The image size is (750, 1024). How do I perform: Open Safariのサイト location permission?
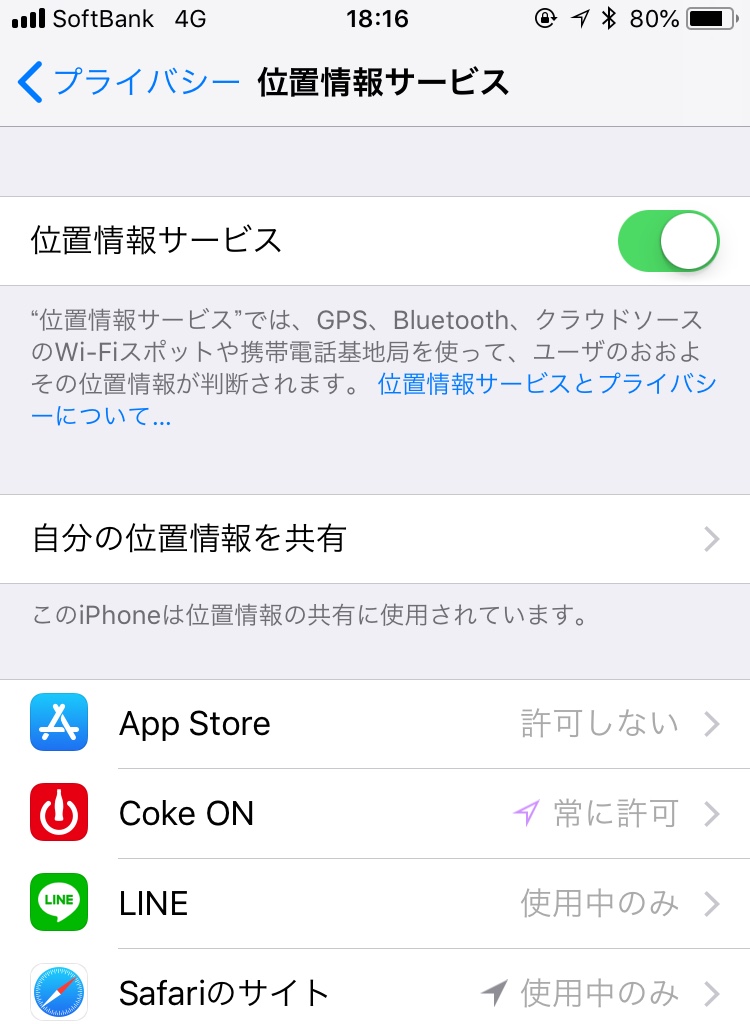[x=375, y=992]
